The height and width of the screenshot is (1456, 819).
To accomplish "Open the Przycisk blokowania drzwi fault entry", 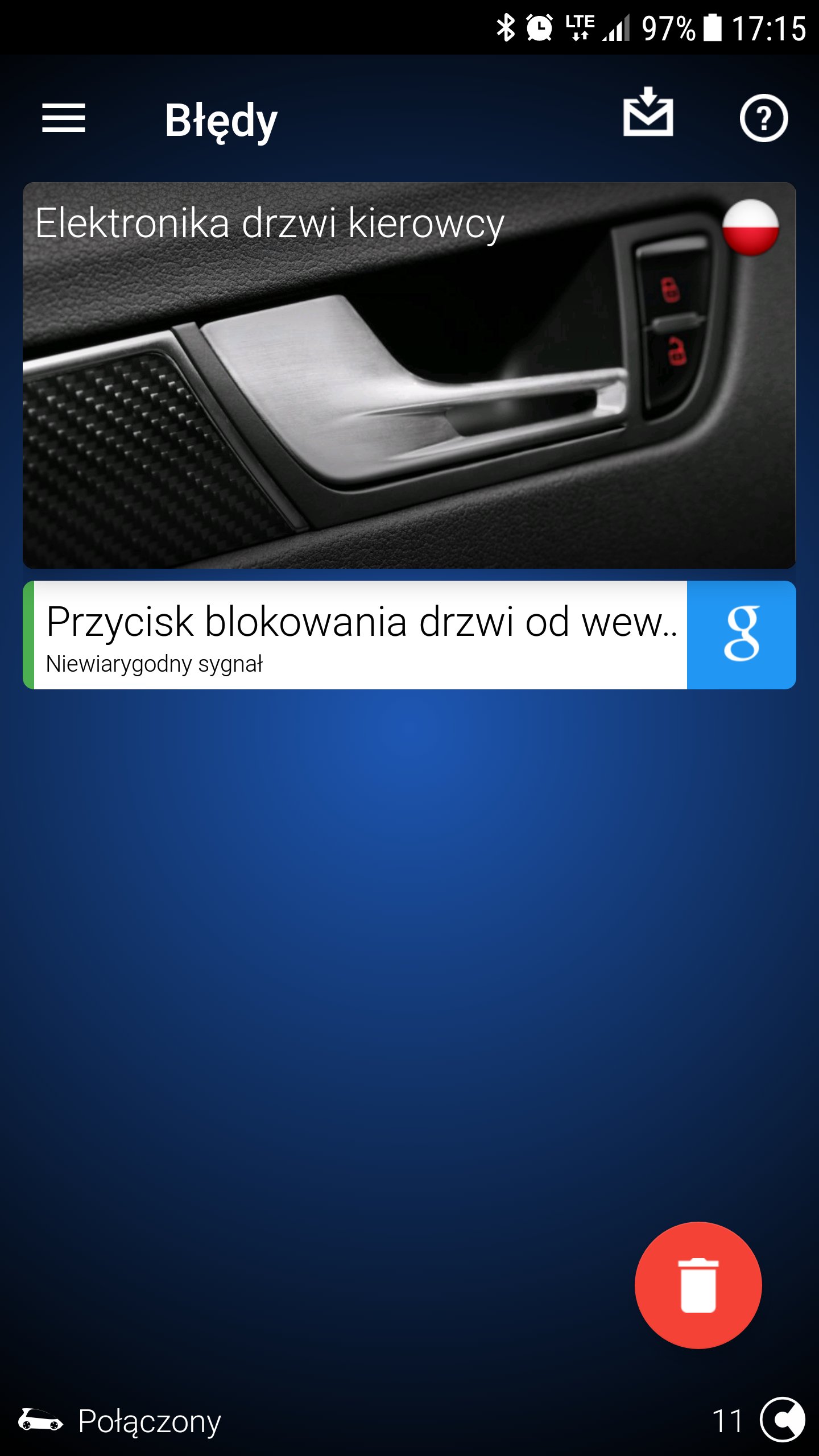I will 359,635.
